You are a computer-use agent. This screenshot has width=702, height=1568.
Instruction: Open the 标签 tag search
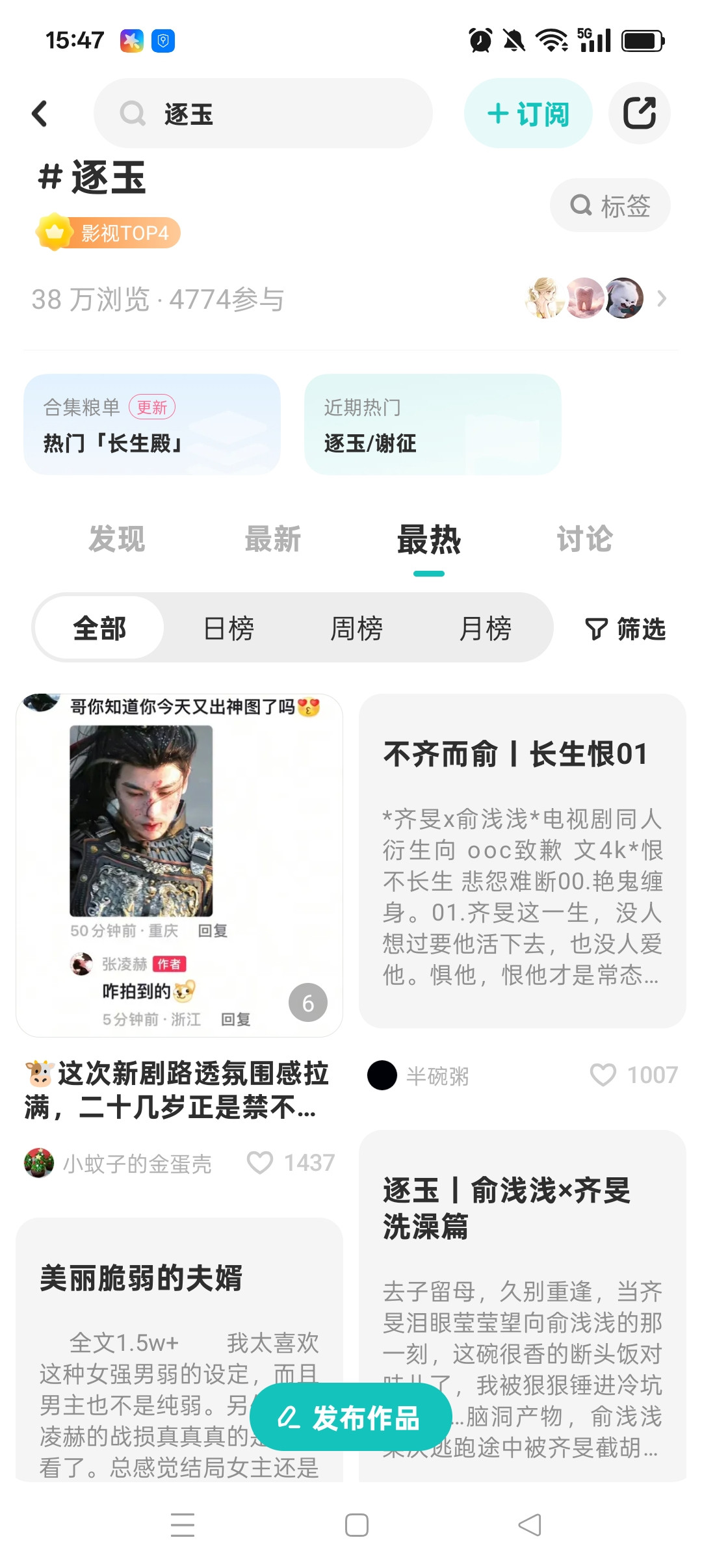coord(610,205)
